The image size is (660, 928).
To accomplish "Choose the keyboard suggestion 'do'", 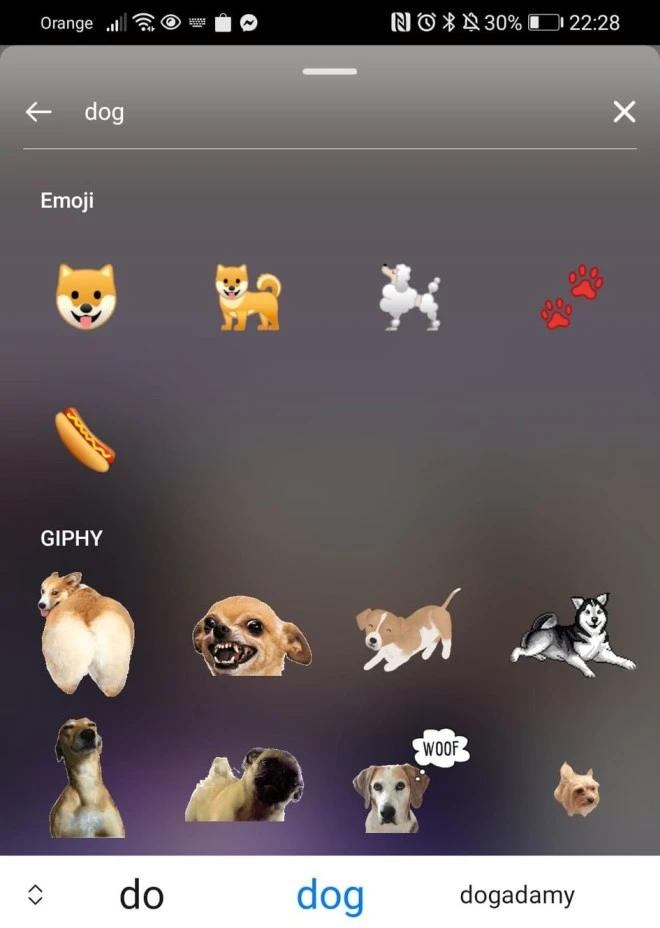I will pos(141,894).
